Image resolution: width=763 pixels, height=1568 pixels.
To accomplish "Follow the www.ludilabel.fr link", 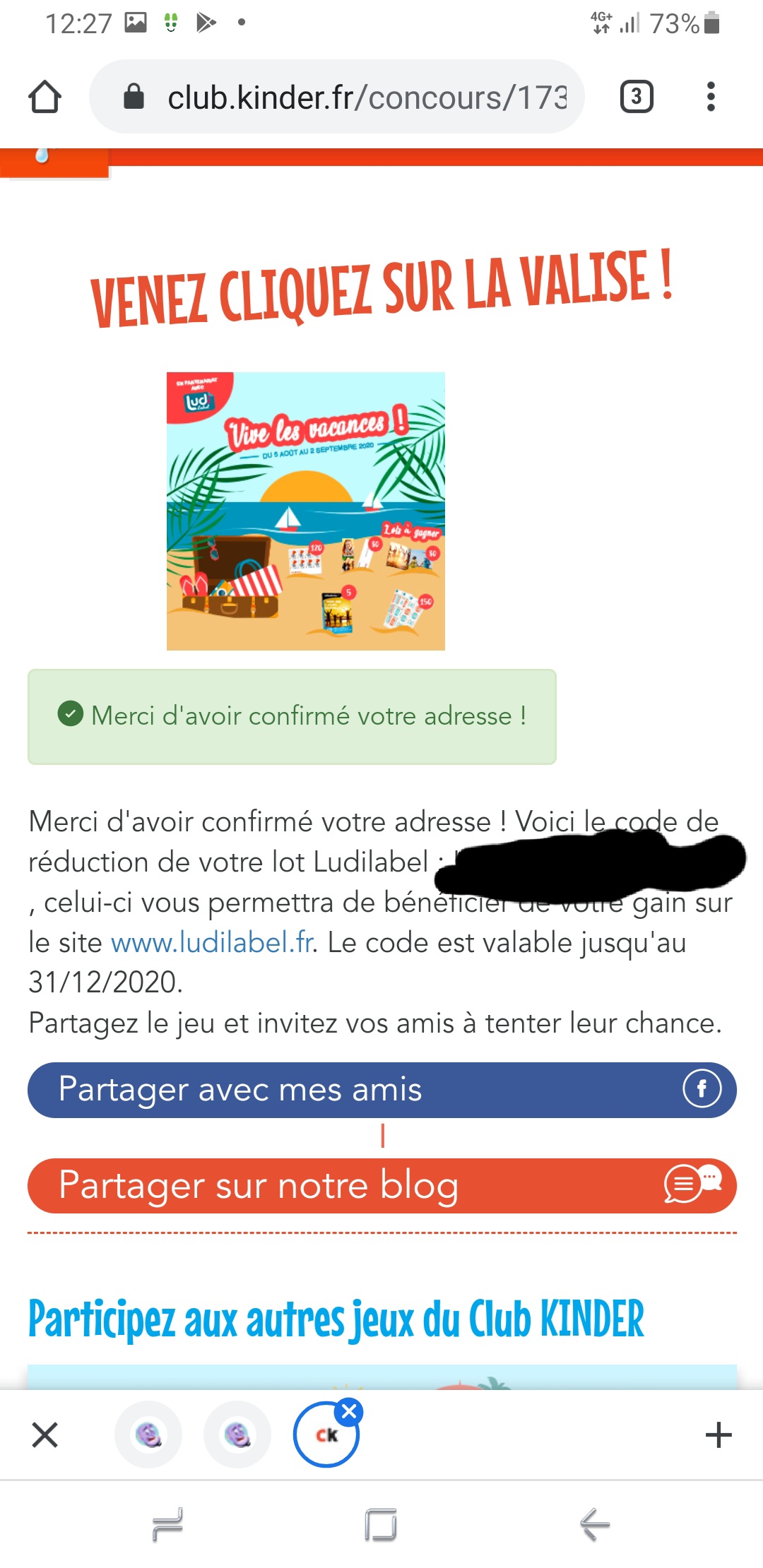I will pyautogui.click(x=212, y=943).
